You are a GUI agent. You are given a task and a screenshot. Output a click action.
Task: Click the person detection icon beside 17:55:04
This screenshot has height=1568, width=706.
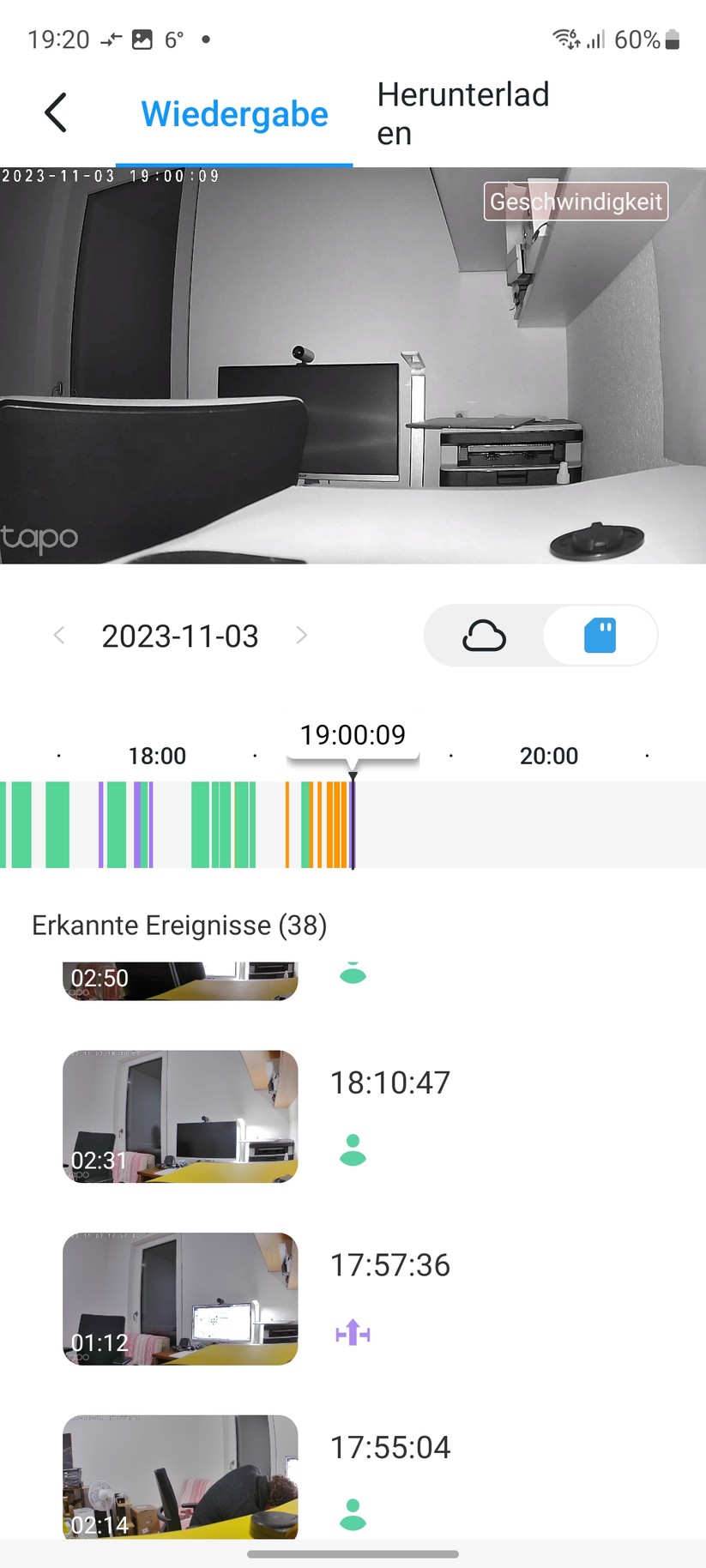click(352, 1516)
